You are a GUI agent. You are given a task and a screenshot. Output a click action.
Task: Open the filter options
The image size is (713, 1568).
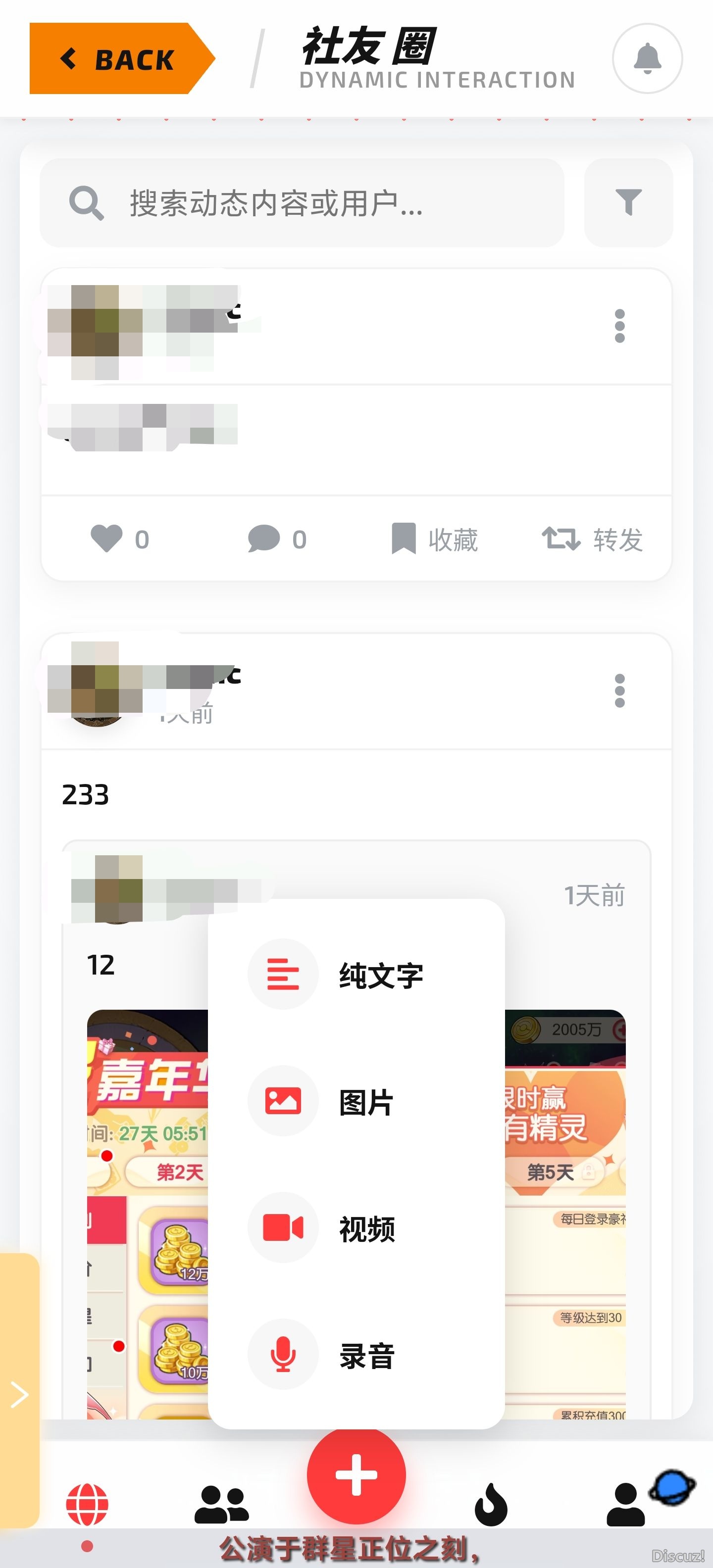[x=628, y=203]
